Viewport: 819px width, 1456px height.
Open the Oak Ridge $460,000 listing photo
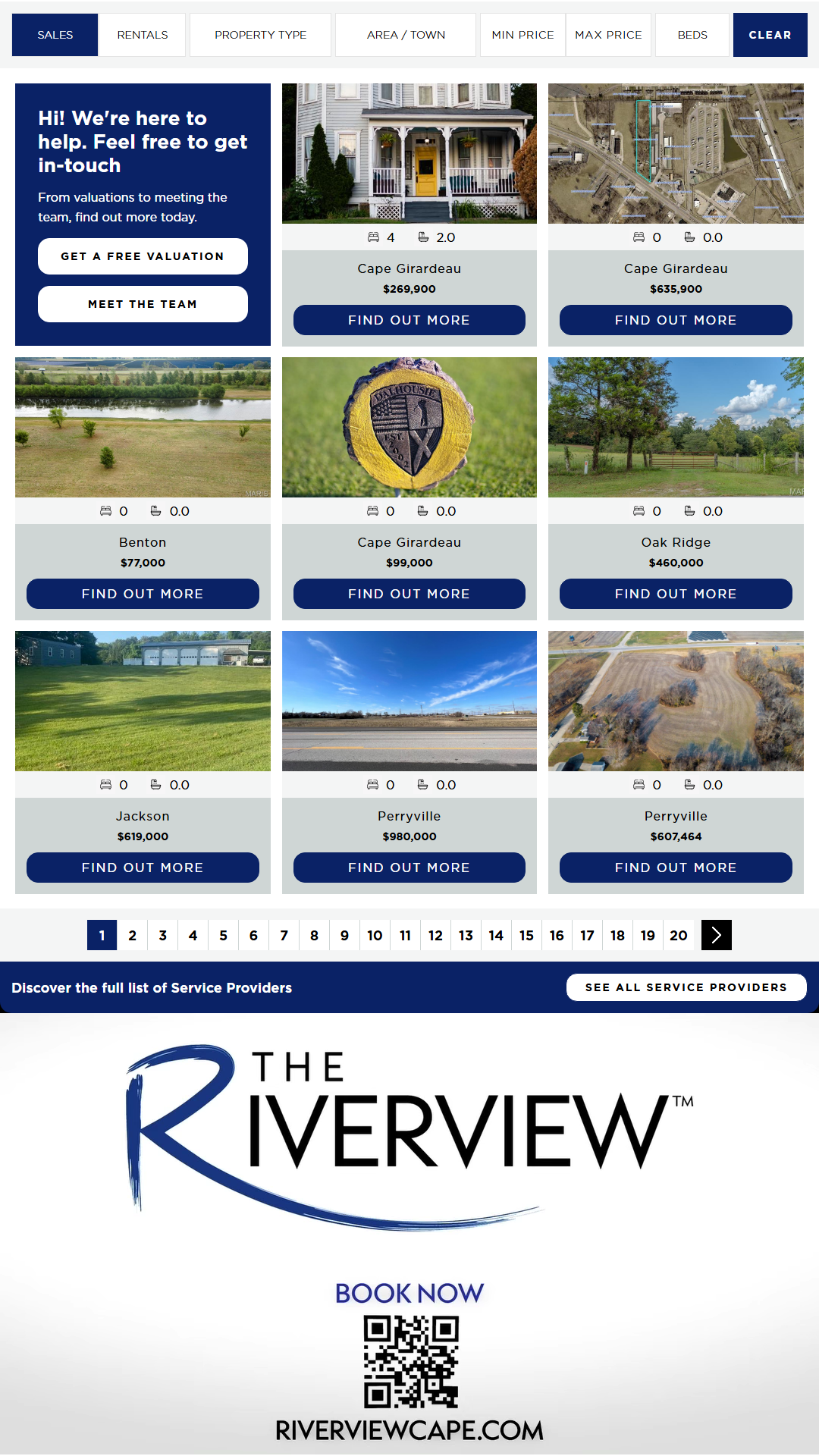676,427
